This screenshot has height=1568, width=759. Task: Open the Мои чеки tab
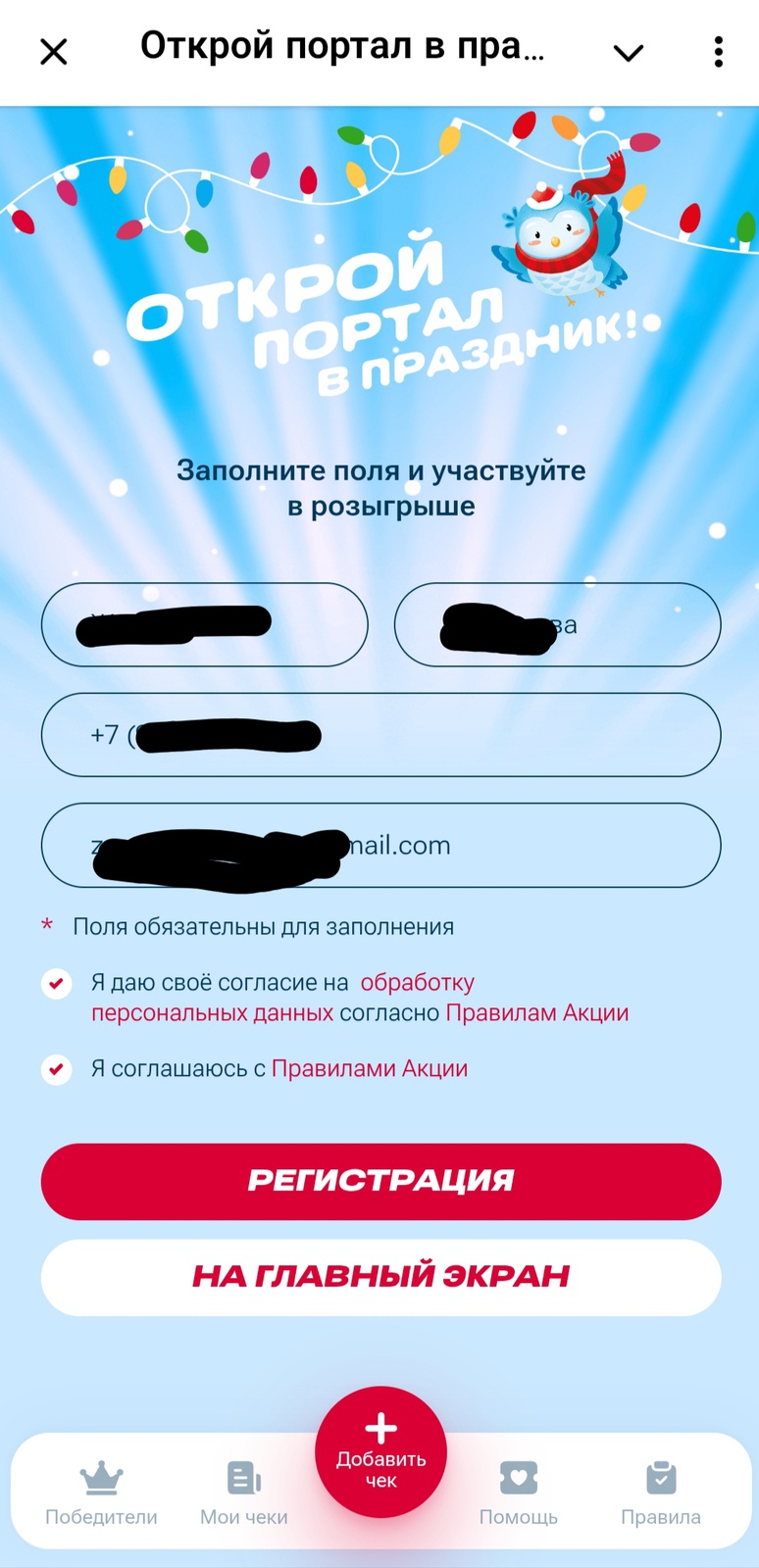tap(243, 1492)
